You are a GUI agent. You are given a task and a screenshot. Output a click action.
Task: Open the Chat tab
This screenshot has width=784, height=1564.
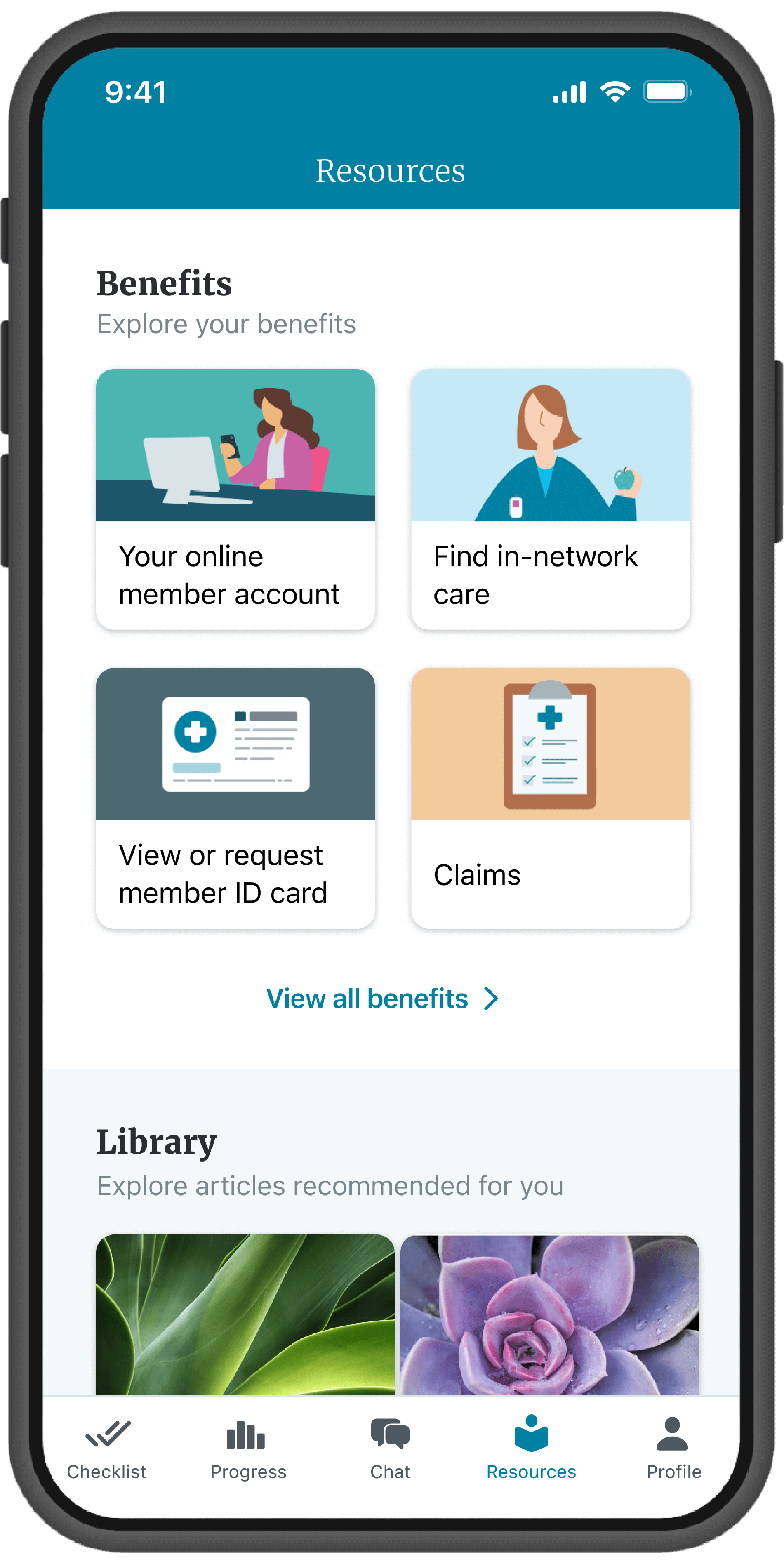pos(390,1449)
